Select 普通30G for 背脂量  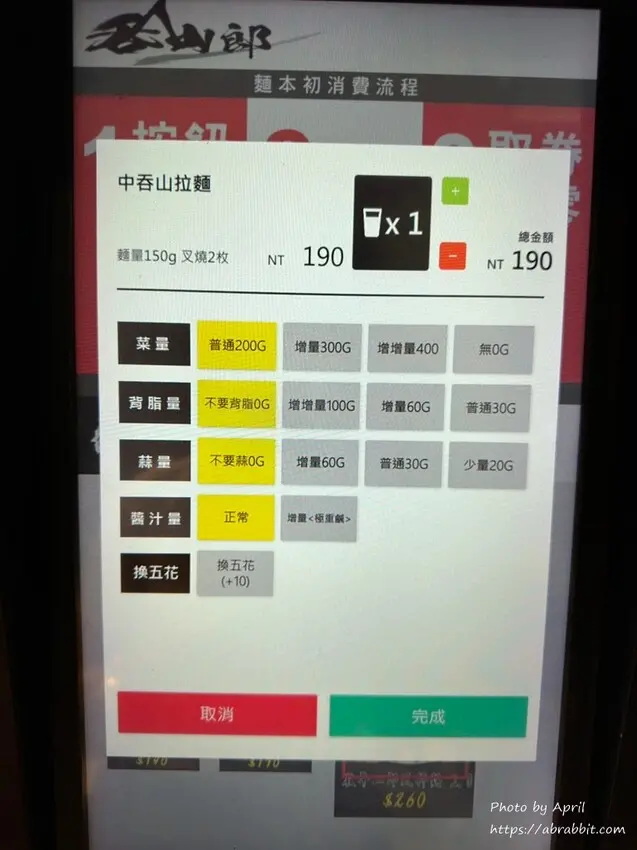tap(490, 408)
